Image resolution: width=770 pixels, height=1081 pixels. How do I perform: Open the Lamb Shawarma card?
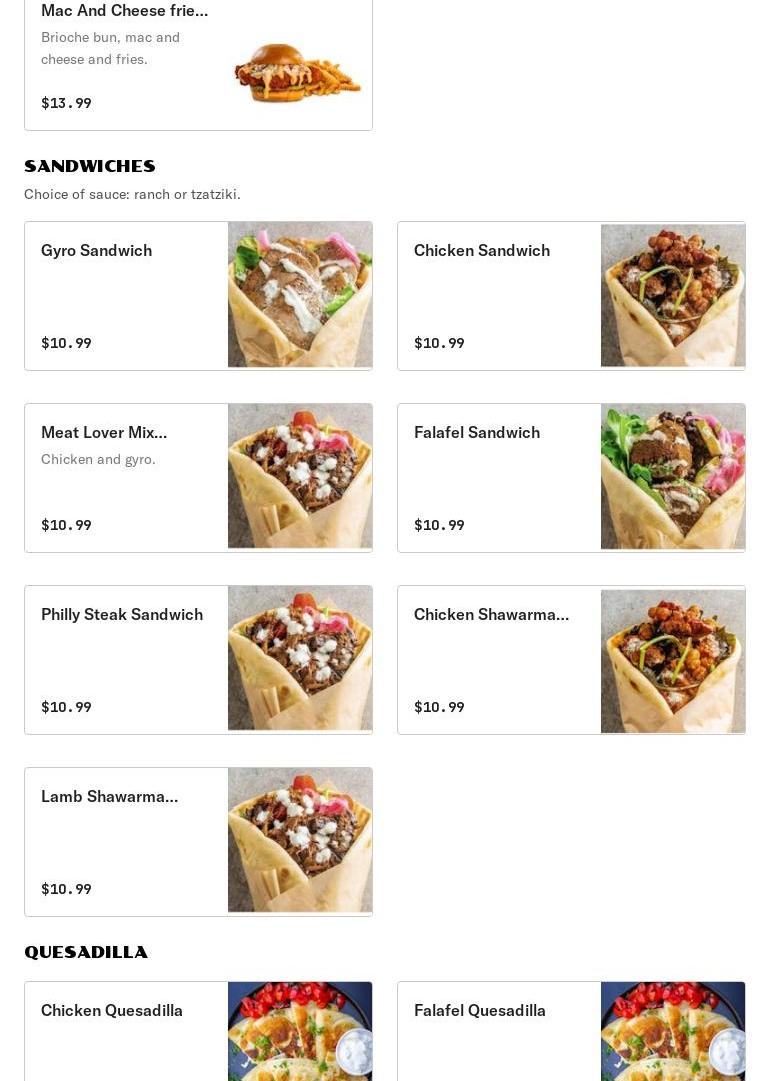[198, 842]
